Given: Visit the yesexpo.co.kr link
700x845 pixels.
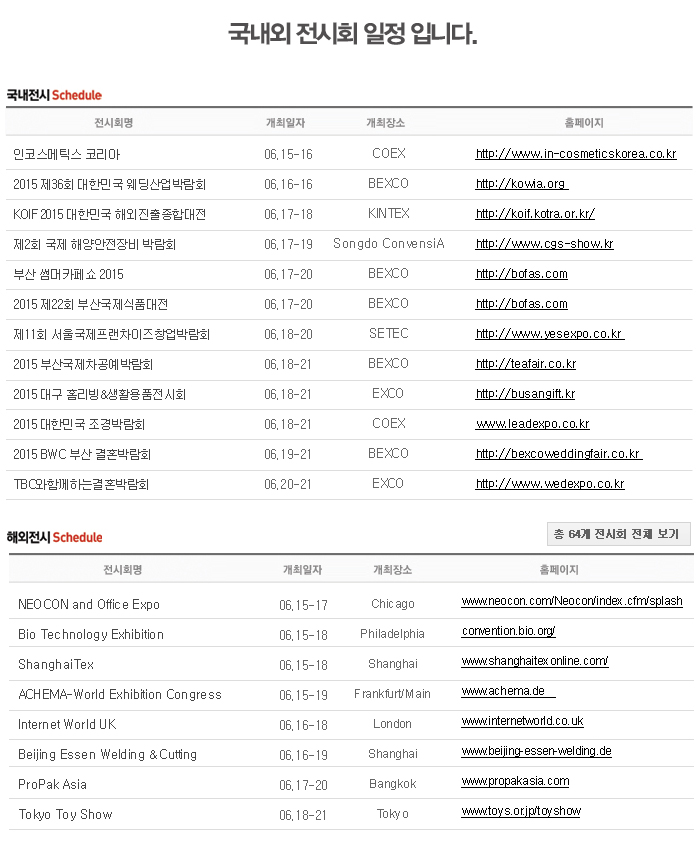Looking at the screenshot, I should click(x=549, y=334).
